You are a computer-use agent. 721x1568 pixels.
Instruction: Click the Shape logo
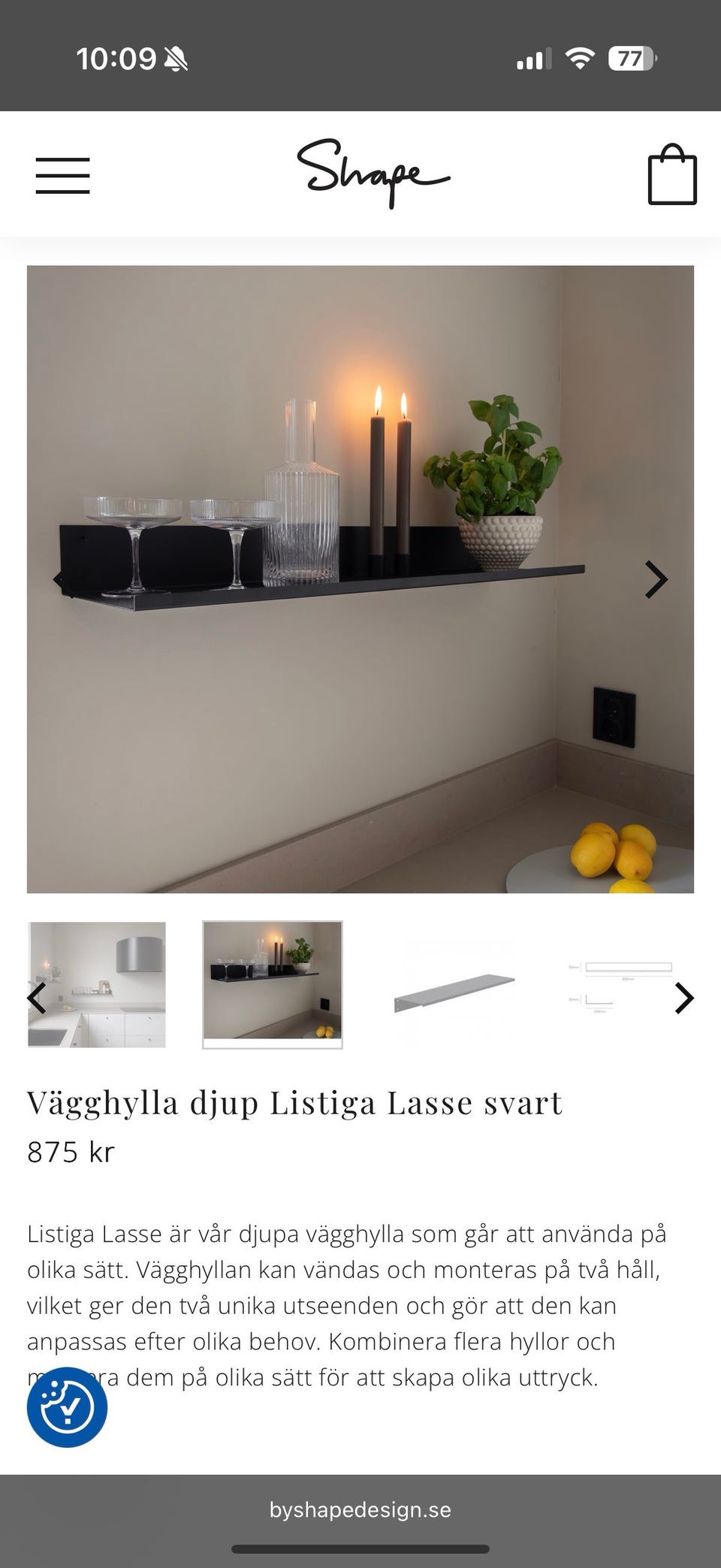(x=371, y=174)
